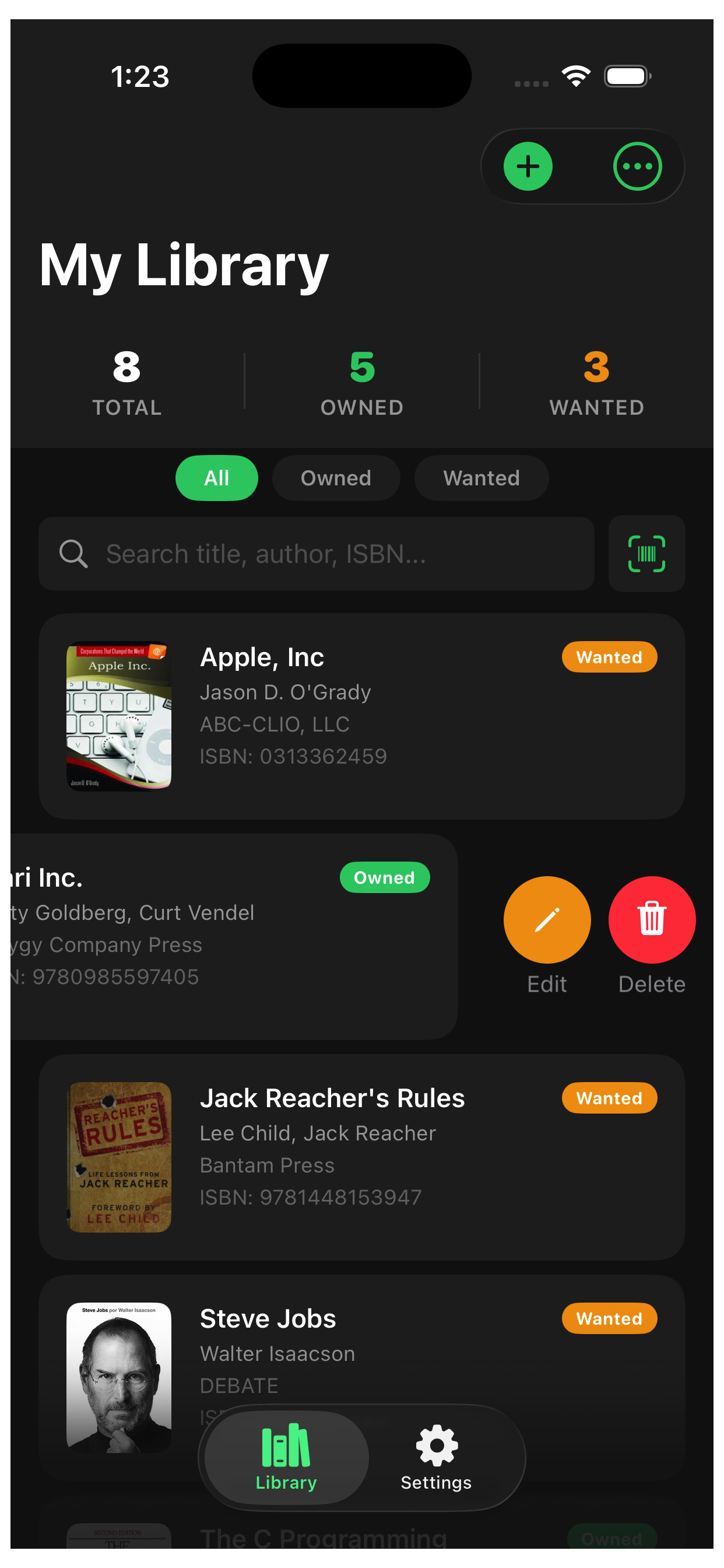
Task: Add a new book with plus button
Action: click(528, 166)
